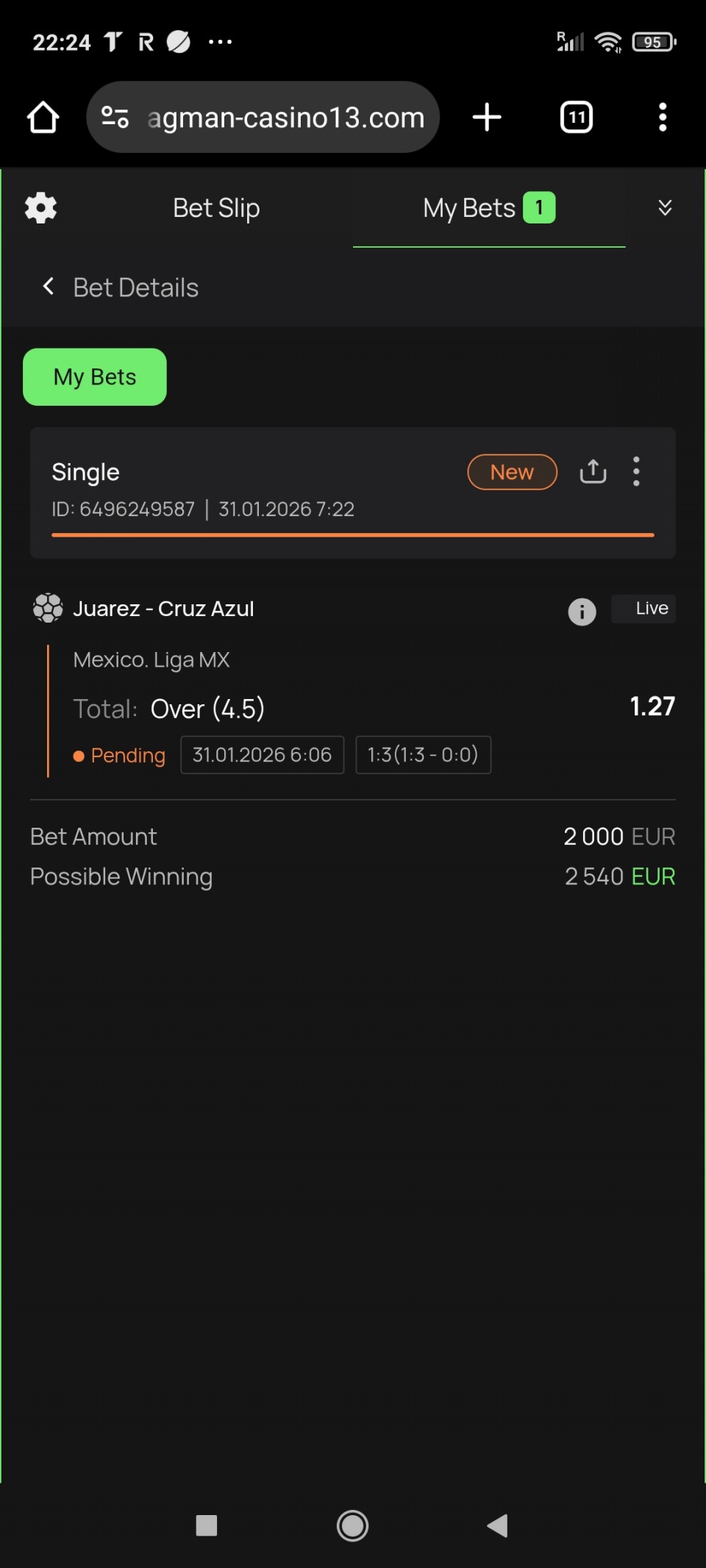This screenshot has height=1568, width=706.
Task: Share this single bet
Action: click(x=593, y=471)
